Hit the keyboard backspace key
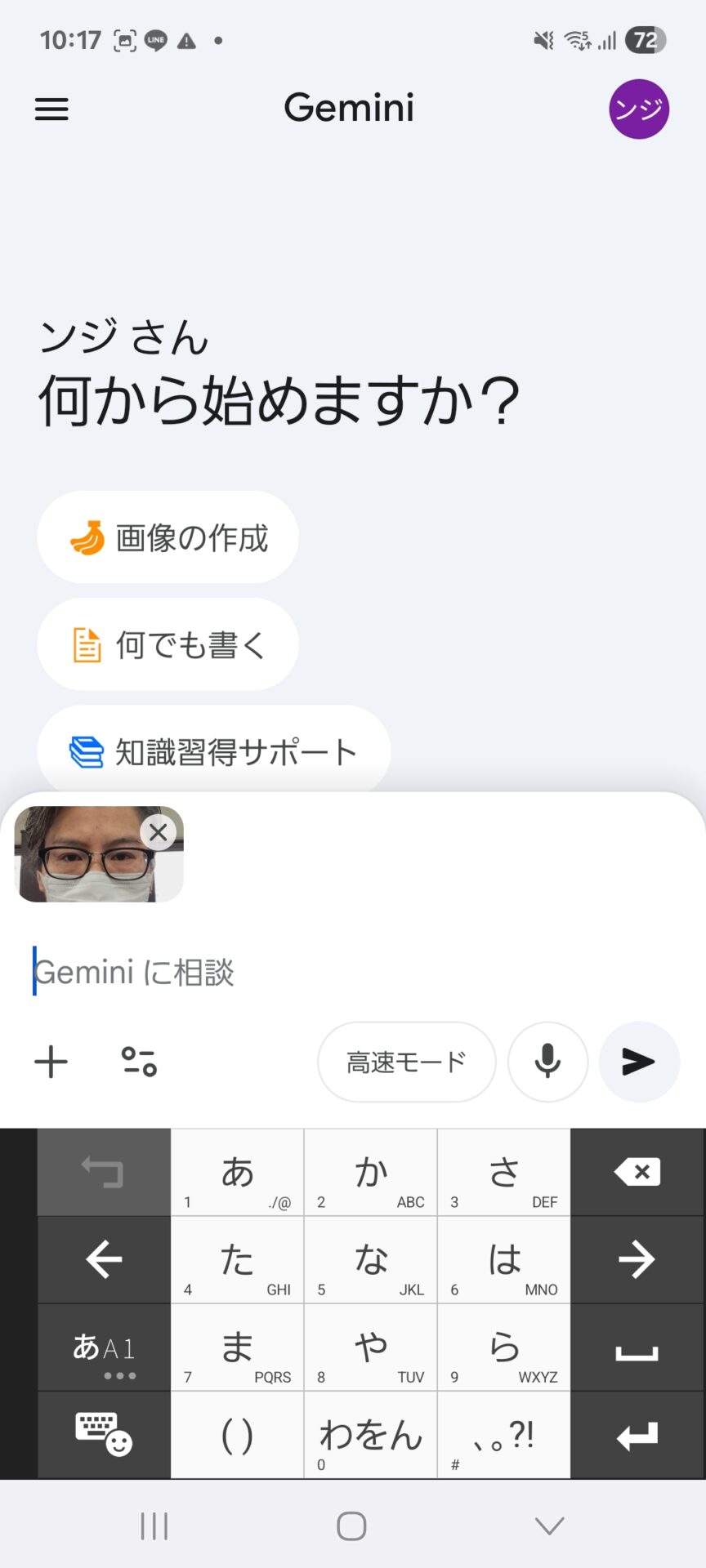706x1568 pixels. (x=637, y=1173)
